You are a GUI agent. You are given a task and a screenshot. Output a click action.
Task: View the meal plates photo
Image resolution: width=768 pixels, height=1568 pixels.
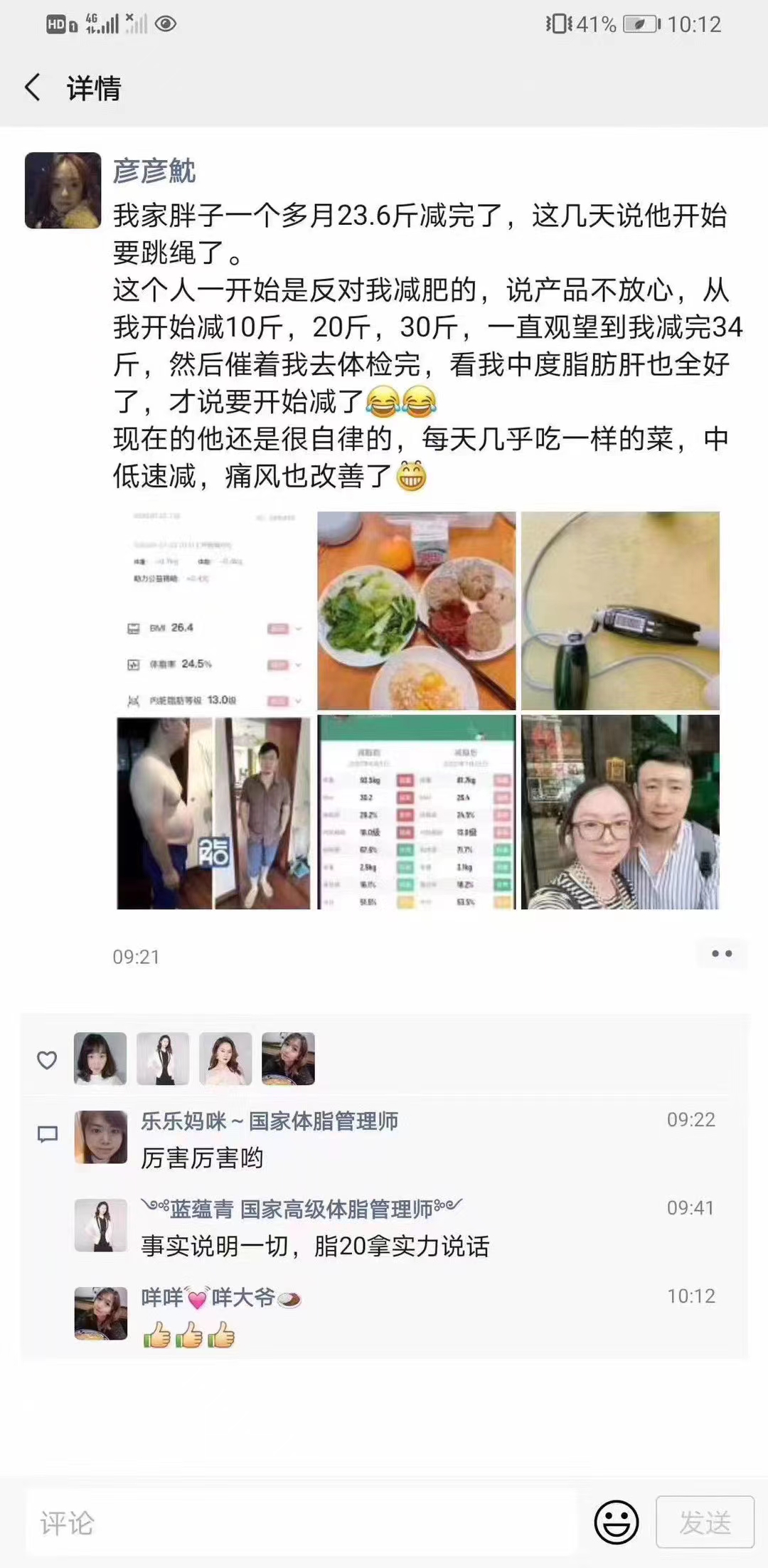(x=417, y=610)
